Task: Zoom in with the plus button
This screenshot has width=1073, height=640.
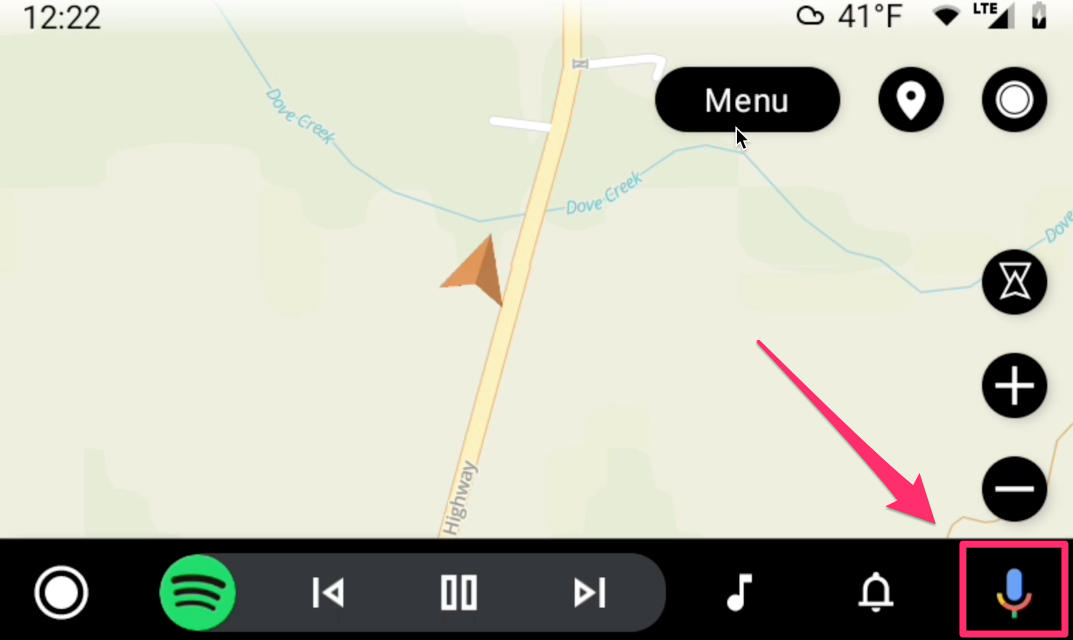Action: point(1014,385)
